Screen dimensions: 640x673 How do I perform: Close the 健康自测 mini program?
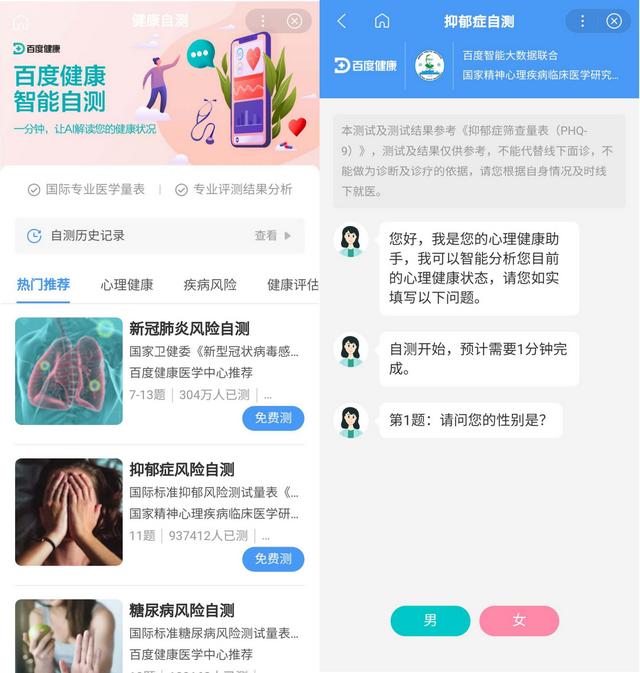(x=294, y=21)
